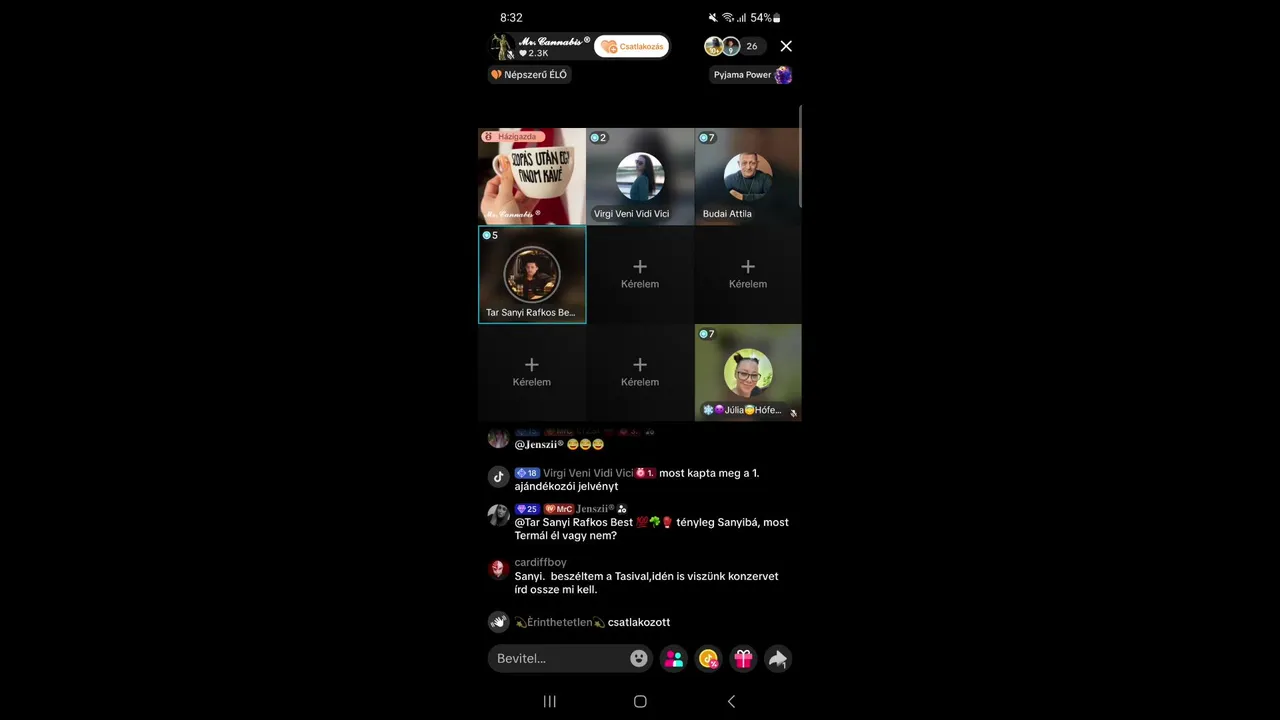1280x720 pixels.
Task: Share this live stream
Action: (777, 658)
